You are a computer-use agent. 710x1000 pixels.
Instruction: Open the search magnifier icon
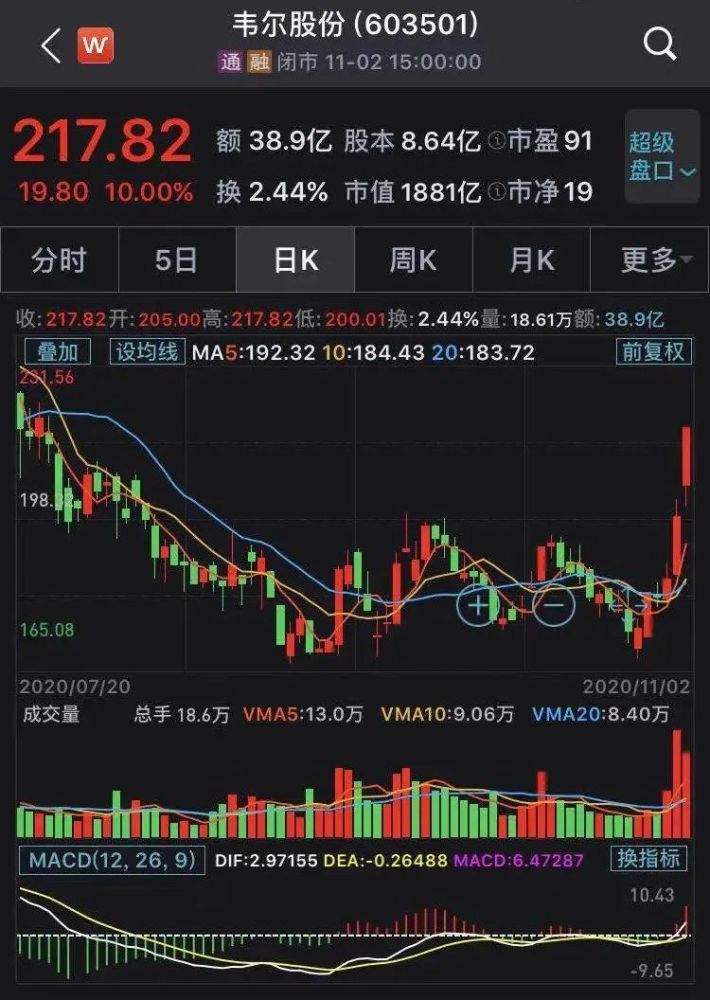660,43
